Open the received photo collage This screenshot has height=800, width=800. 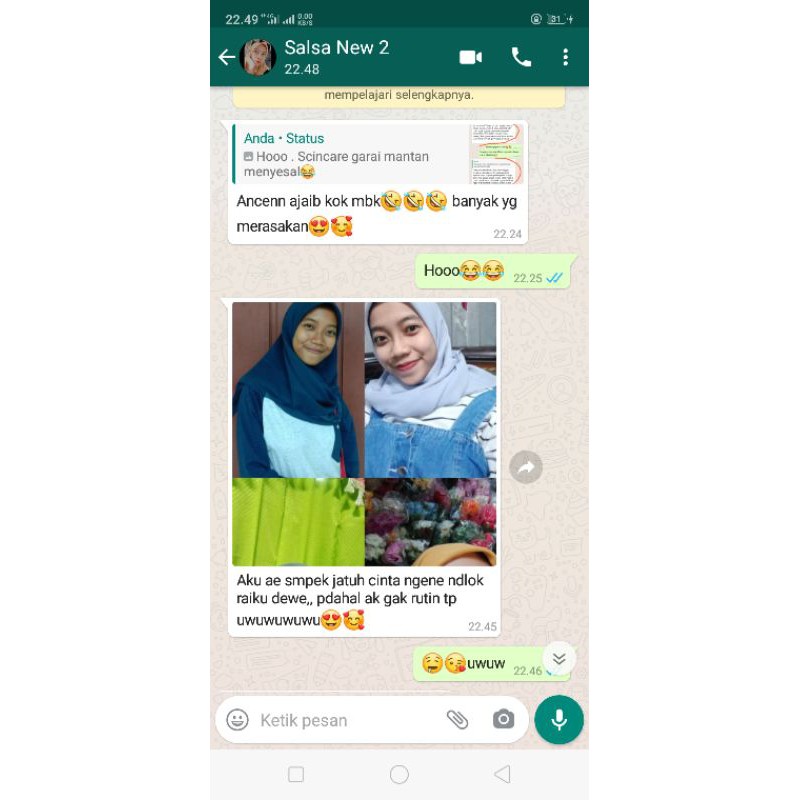364,434
